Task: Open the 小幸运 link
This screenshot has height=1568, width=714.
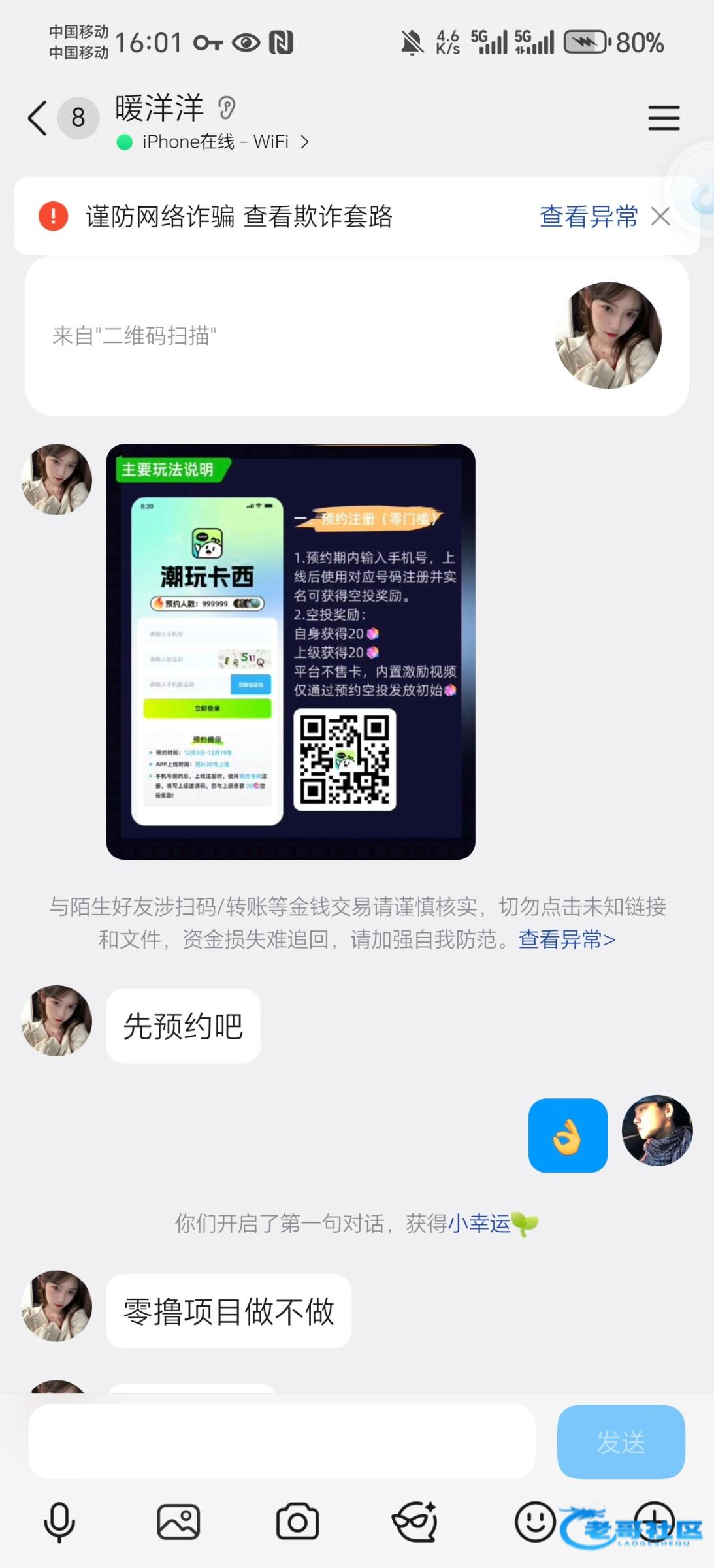Action: coord(480,1223)
